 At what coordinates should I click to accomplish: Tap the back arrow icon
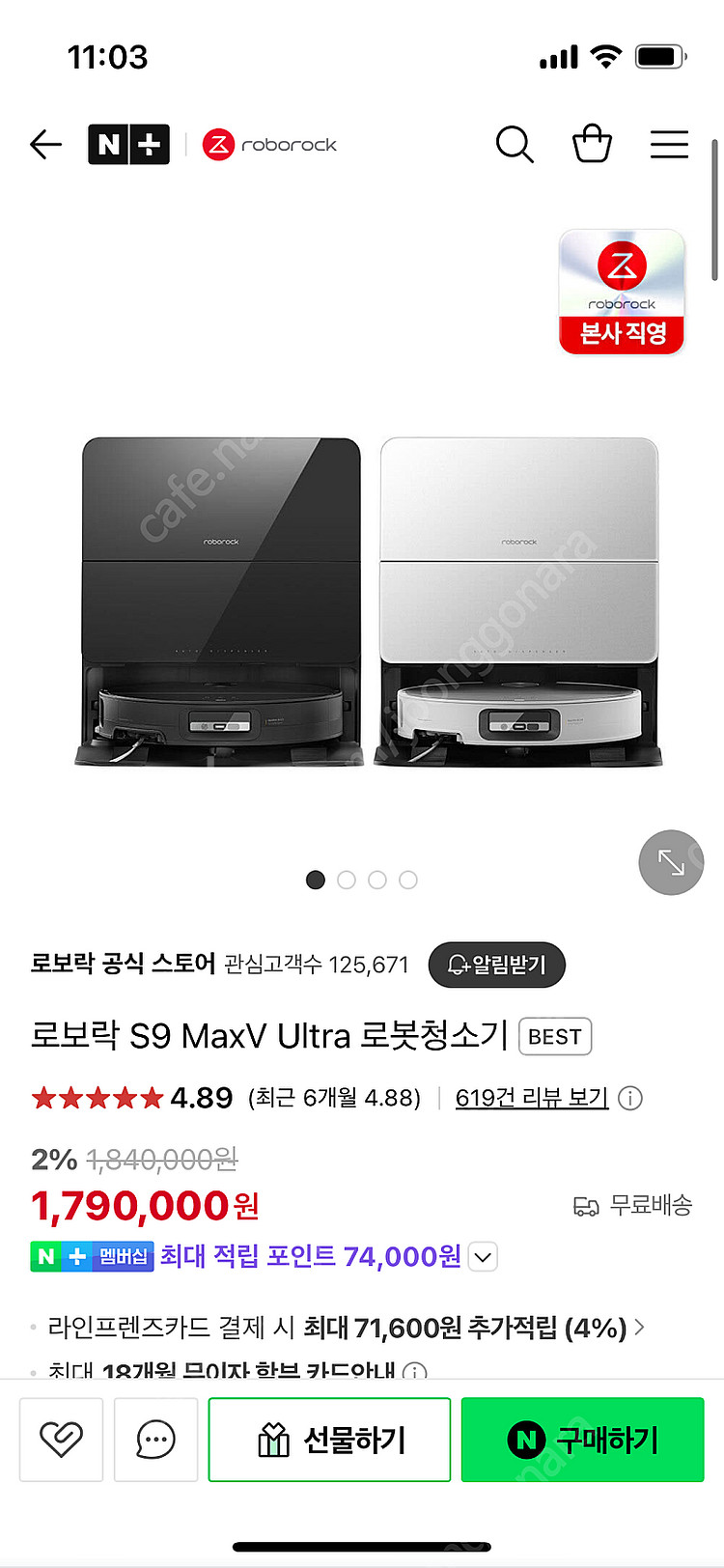pos(44,144)
